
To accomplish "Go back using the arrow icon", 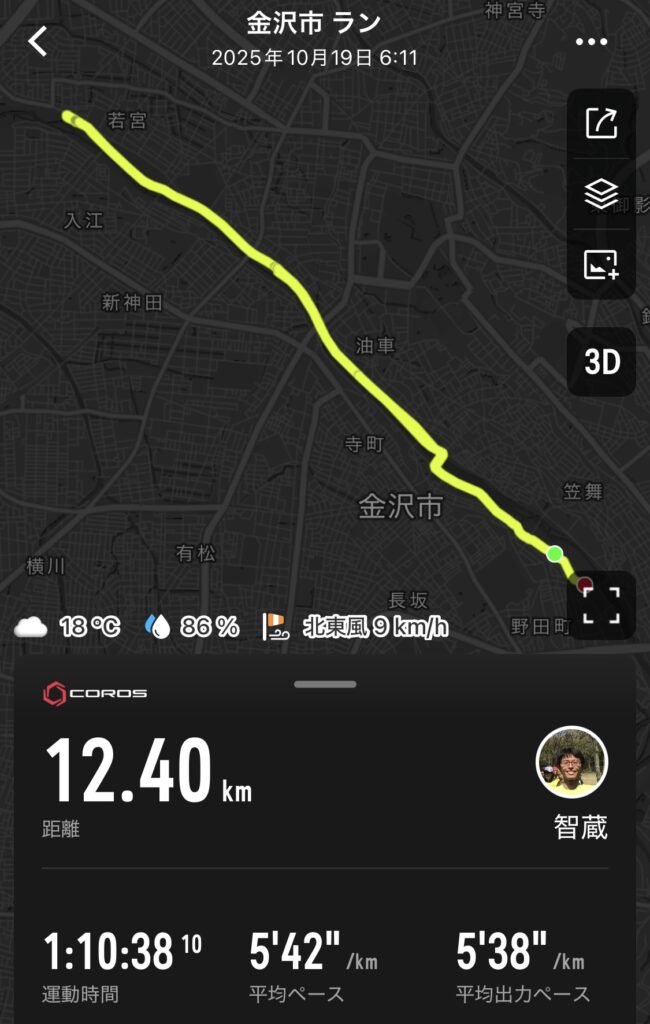I will (x=38, y=42).
